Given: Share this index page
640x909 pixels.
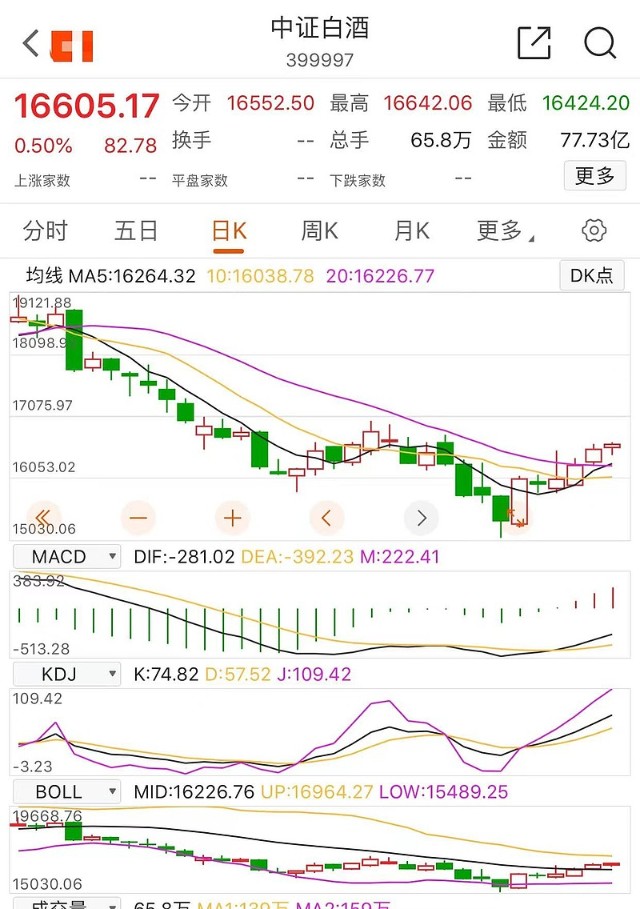Looking at the screenshot, I should (x=534, y=43).
